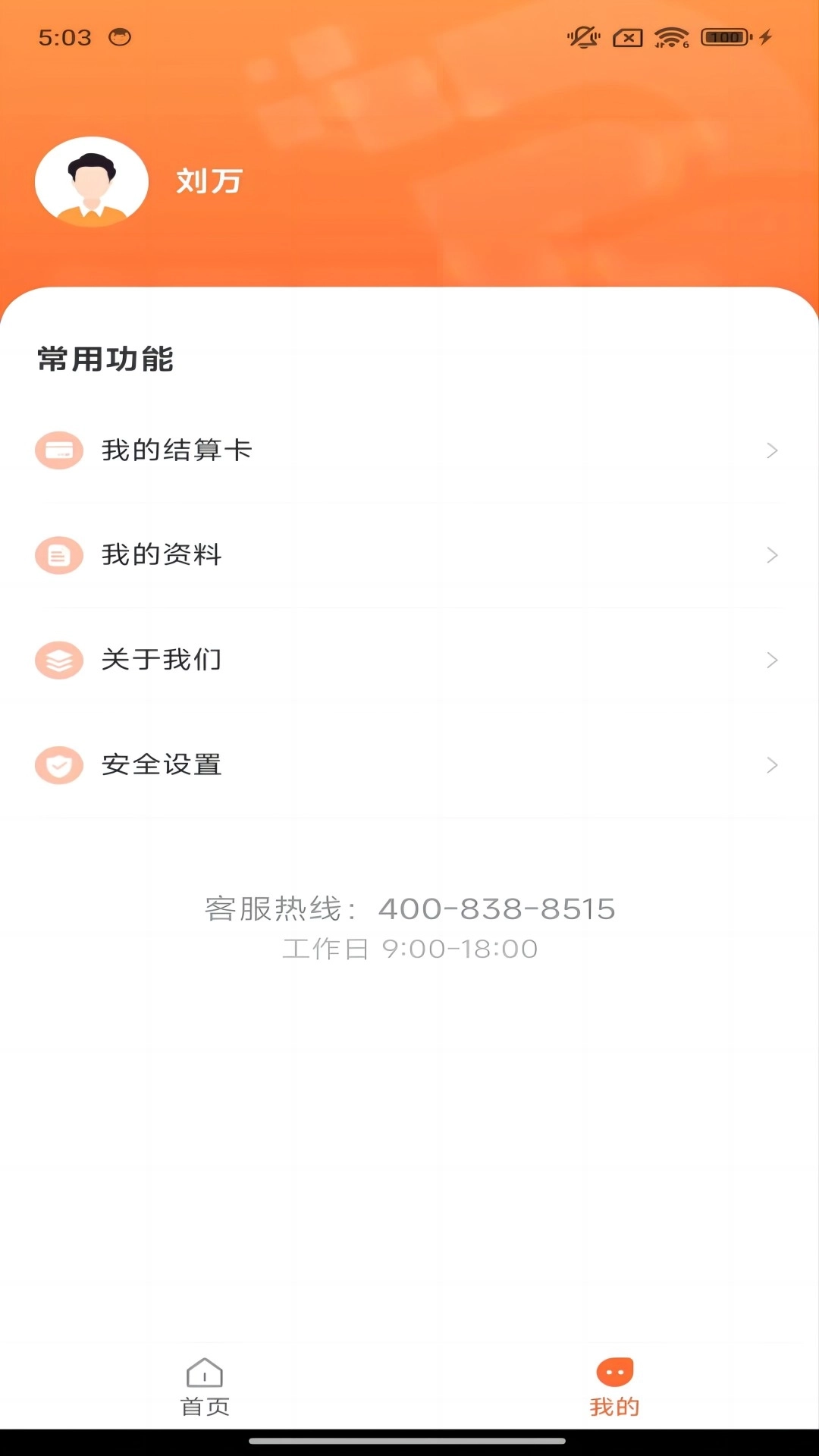Click the SIM signal indicator in status bar
Viewport: 819px width, 1456px height.
click(626, 34)
